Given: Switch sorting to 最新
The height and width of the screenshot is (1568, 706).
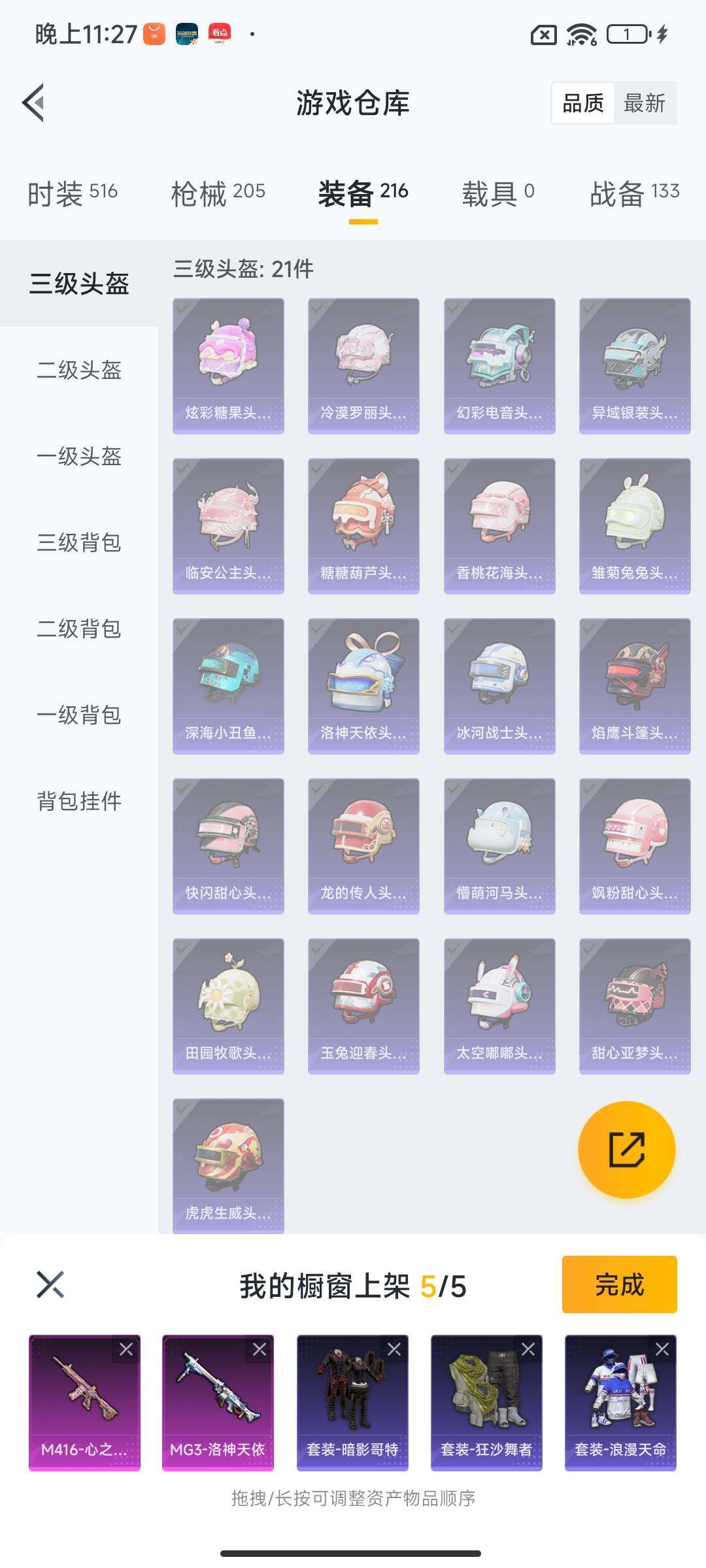Looking at the screenshot, I should [644, 103].
